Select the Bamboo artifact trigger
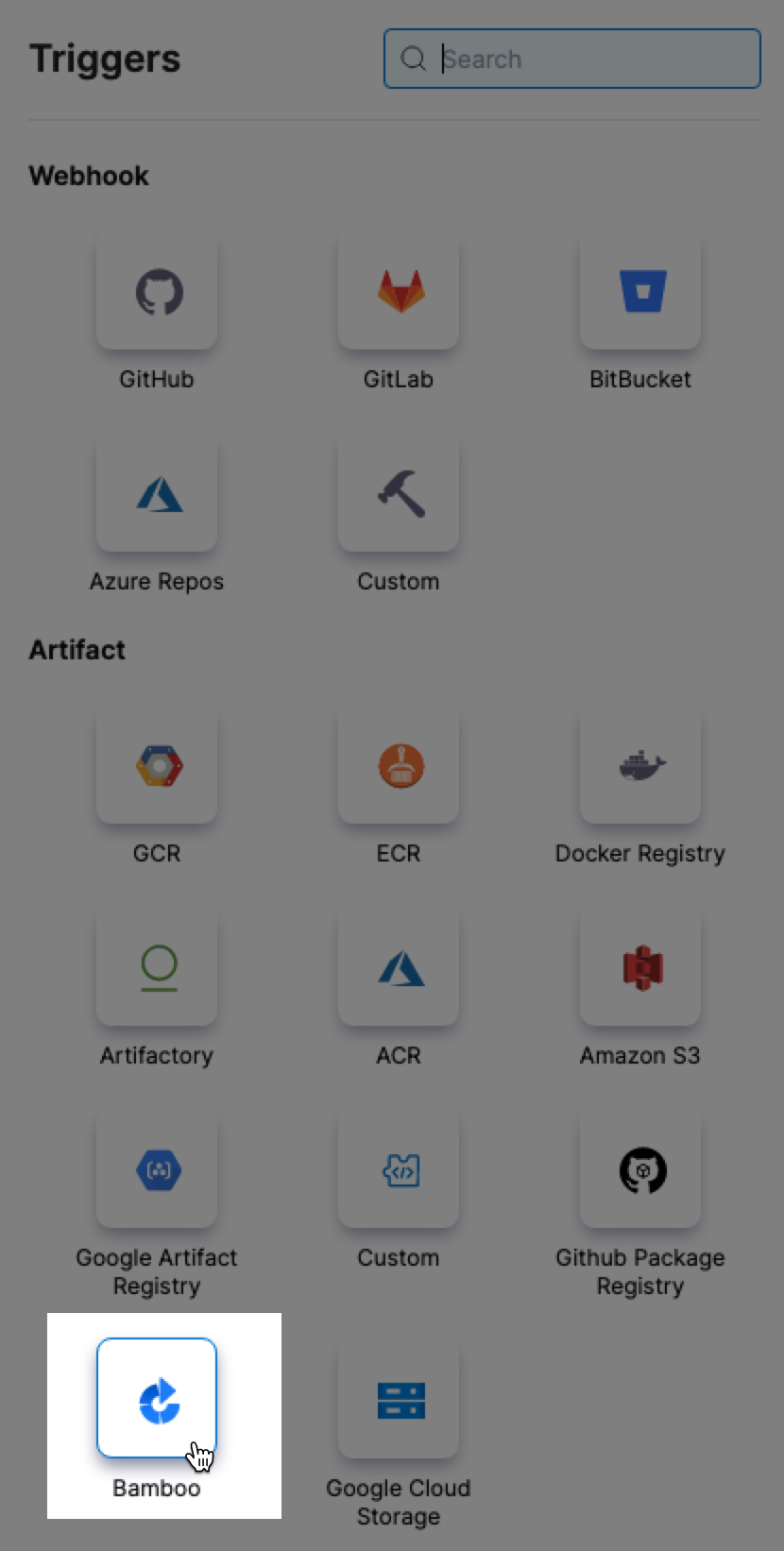 [x=157, y=1399]
